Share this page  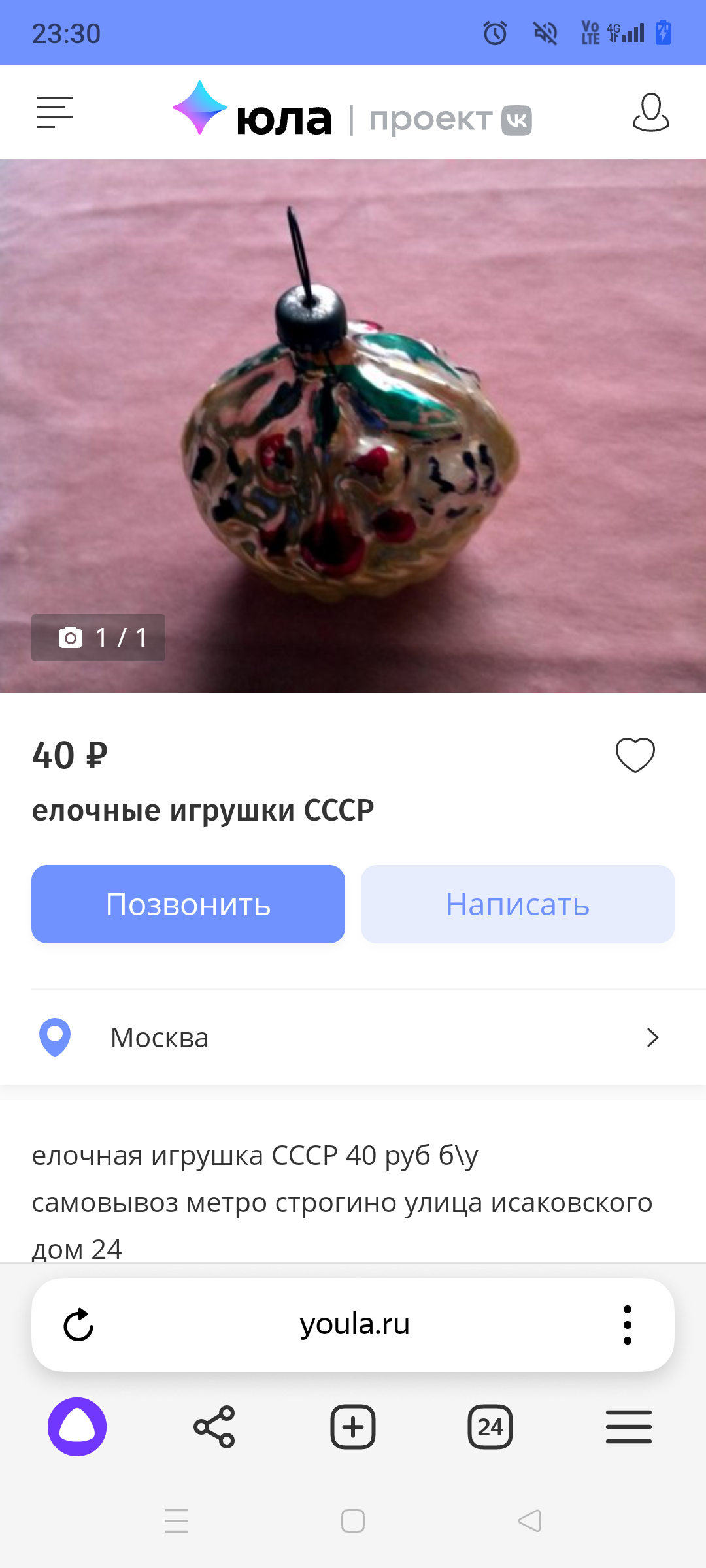214,1427
